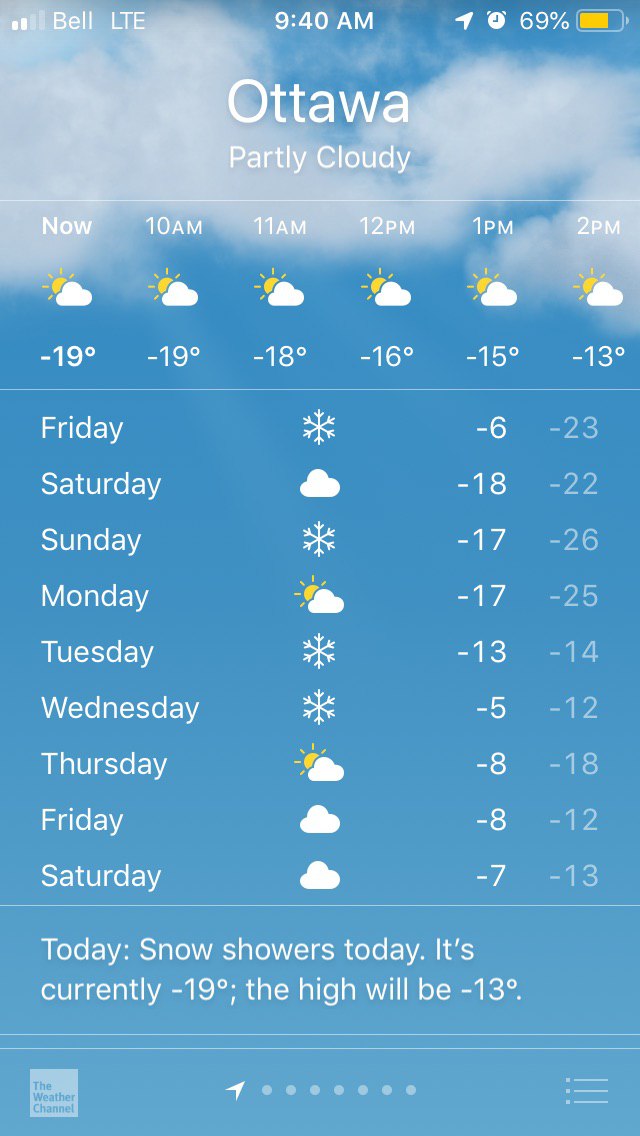
Task: Open The Weather Channel link
Action: click(53, 1092)
